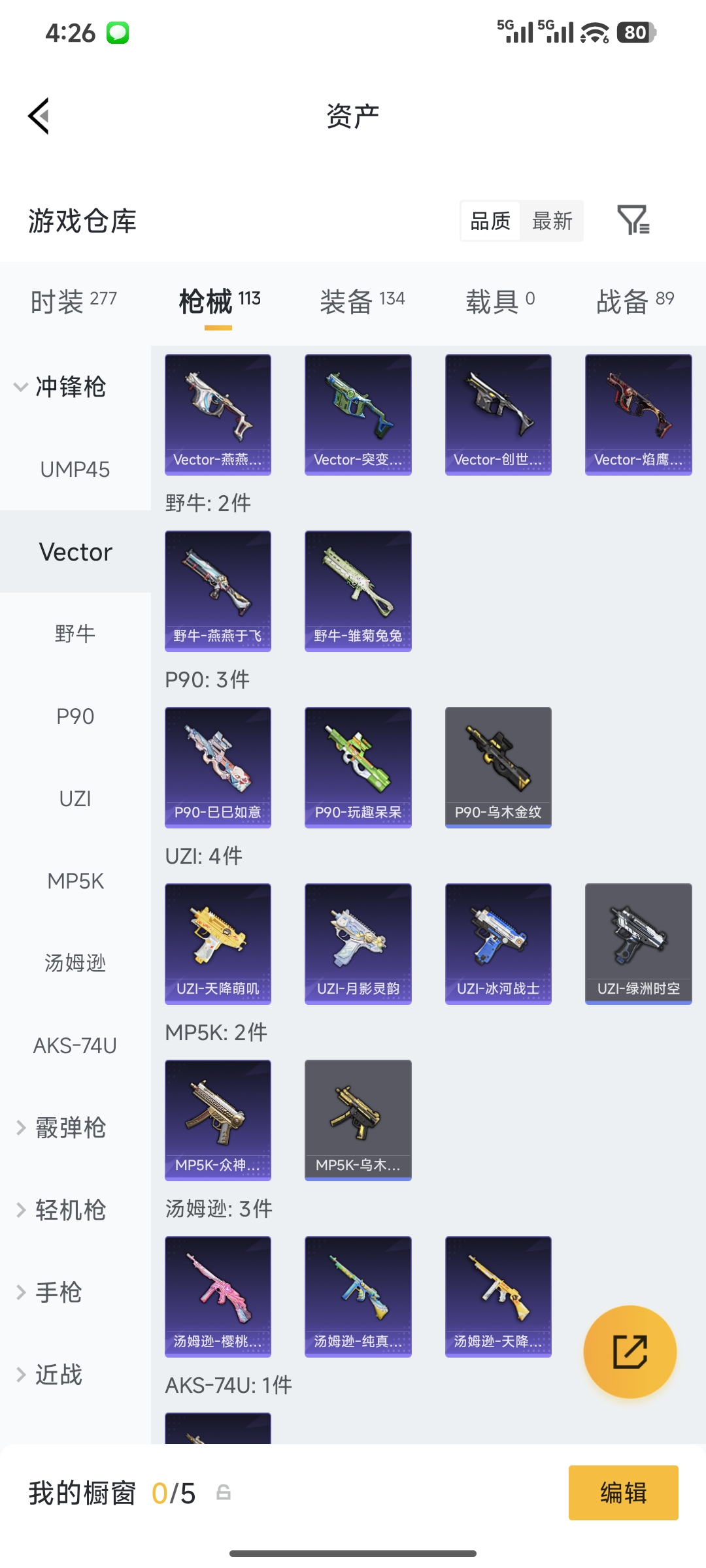Expand the 轻机枪 category

[62, 1210]
